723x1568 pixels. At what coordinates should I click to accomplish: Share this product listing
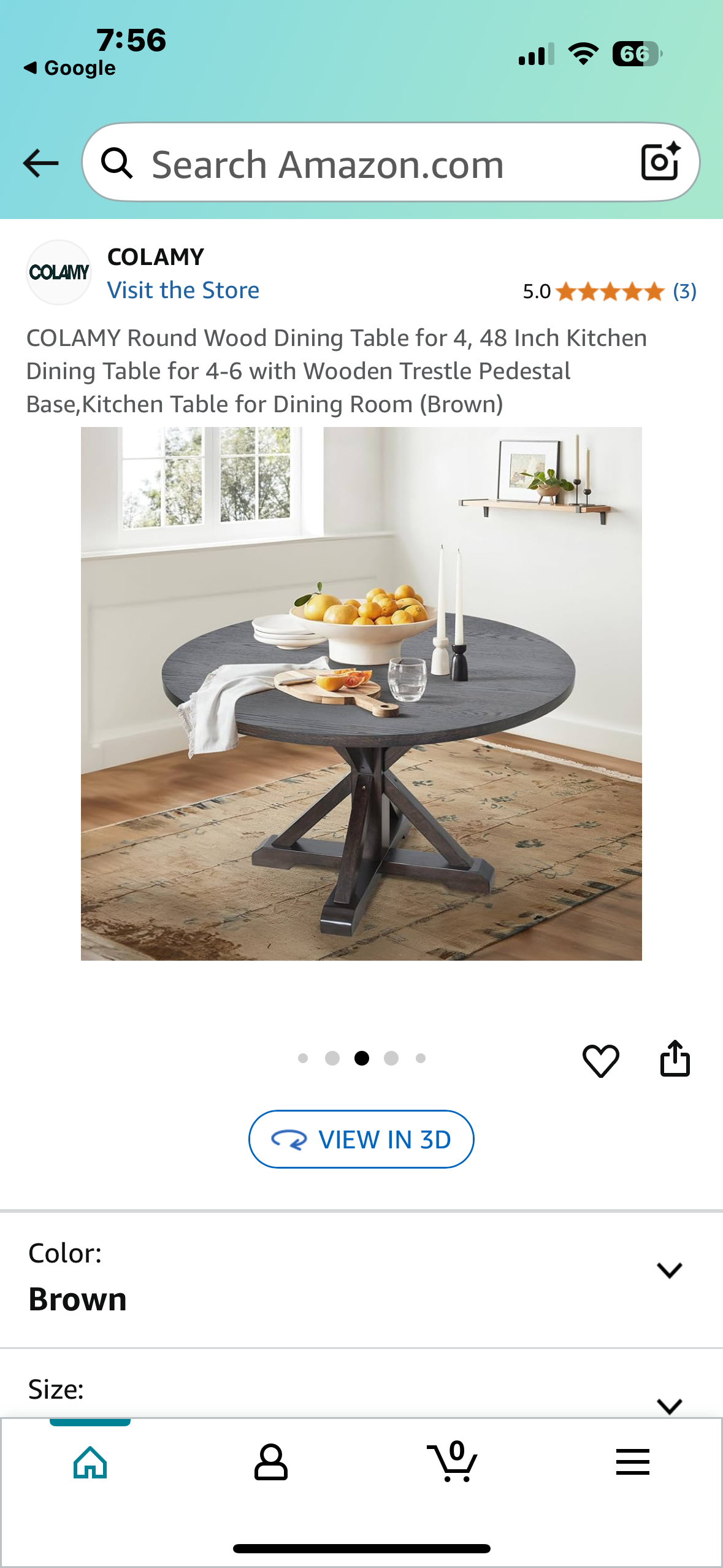(675, 1059)
